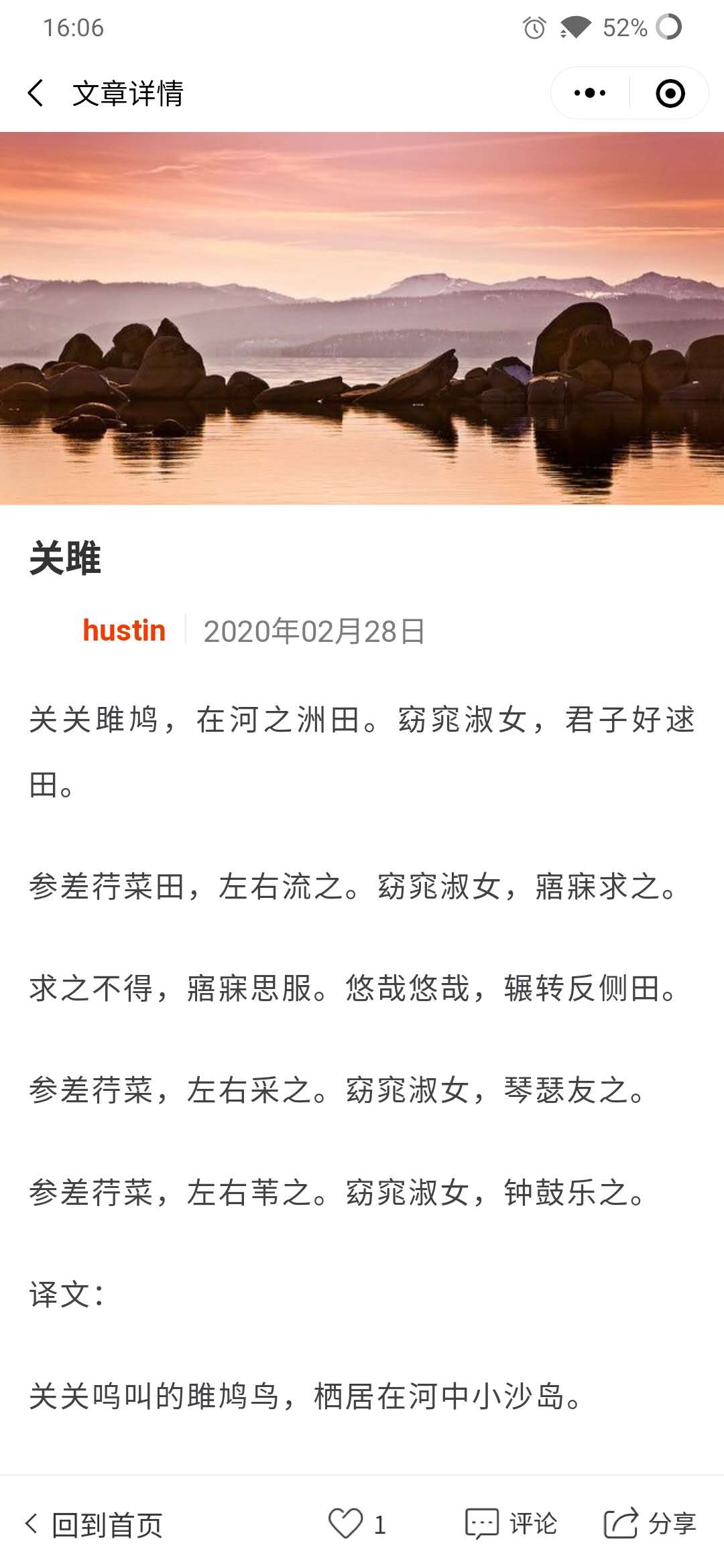Open author hustin's profile

coord(124,631)
